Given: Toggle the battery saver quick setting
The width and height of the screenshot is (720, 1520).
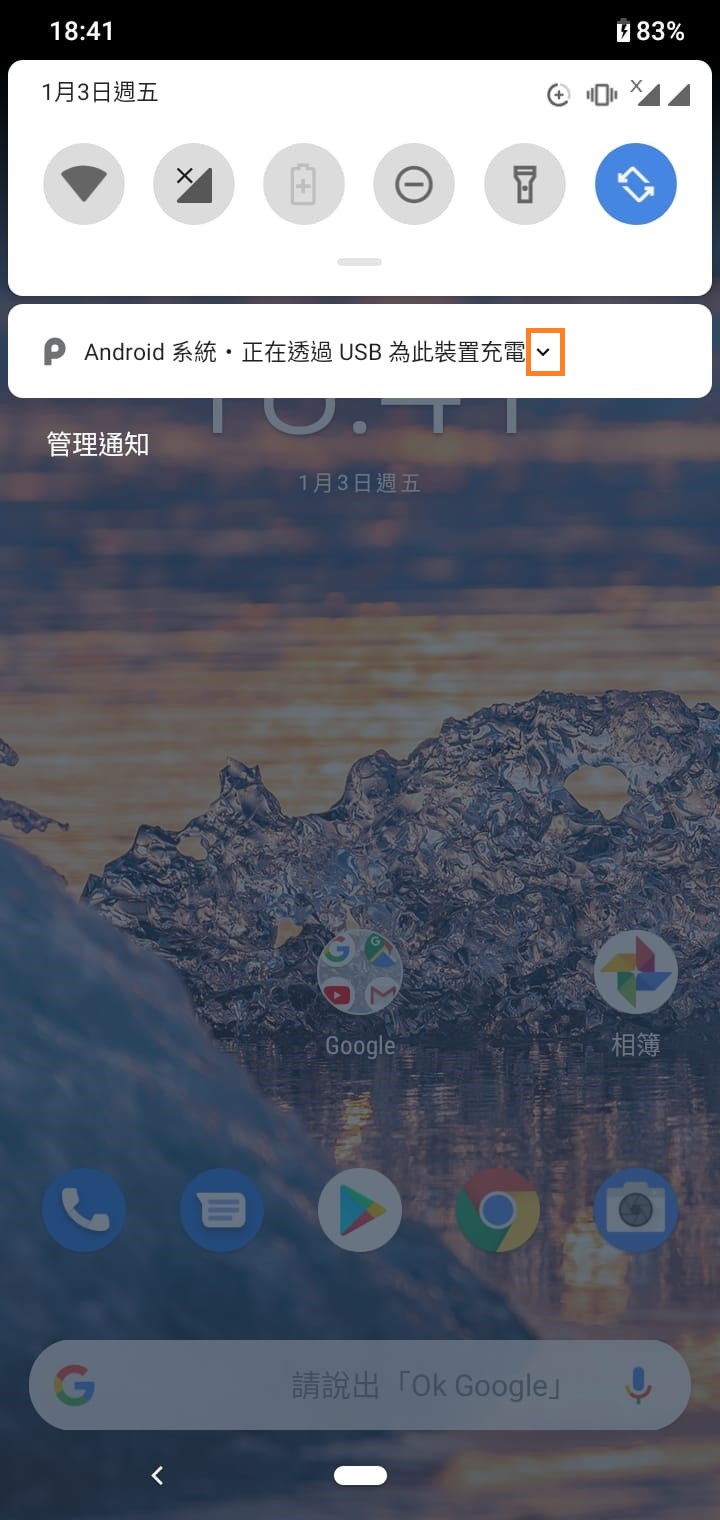Looking at the screenshot, I should coord(304,185).
